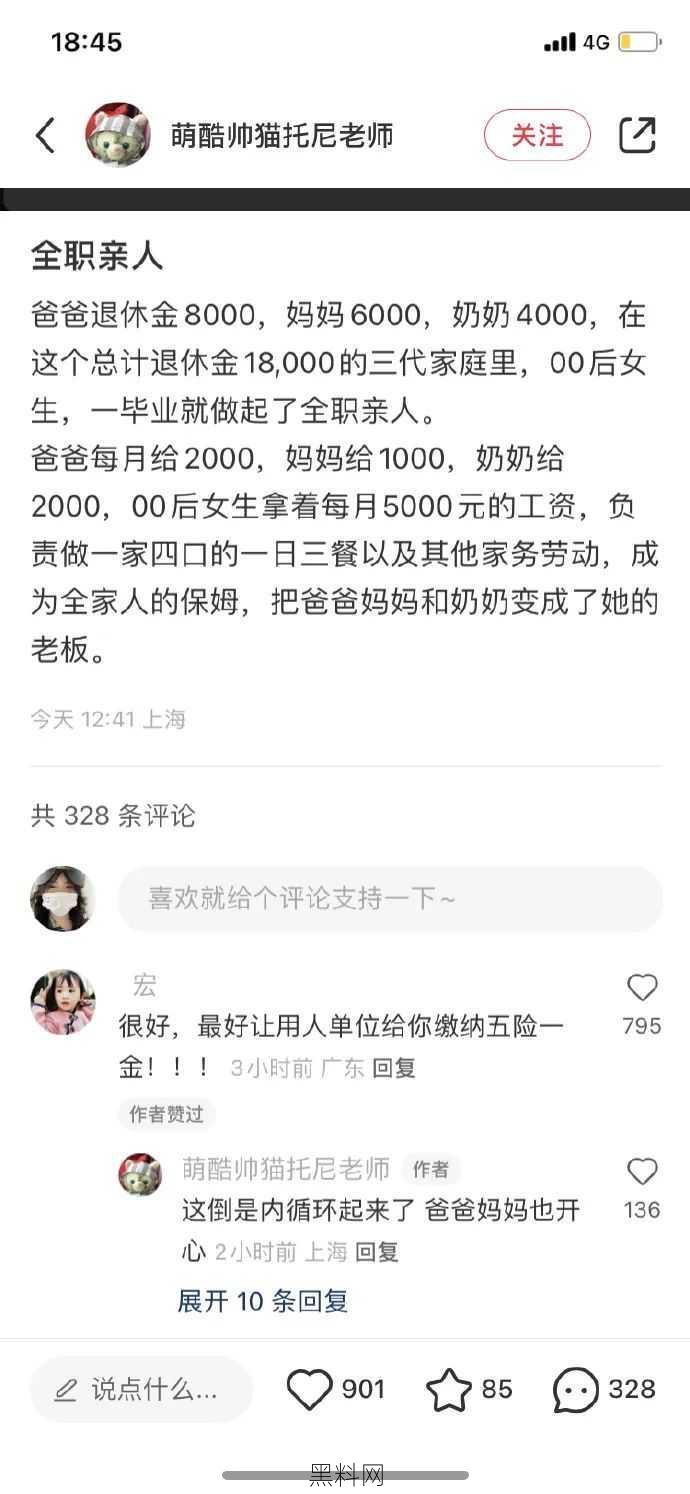Go back using the top-left arrow
690x1494 pixels.
45,135
